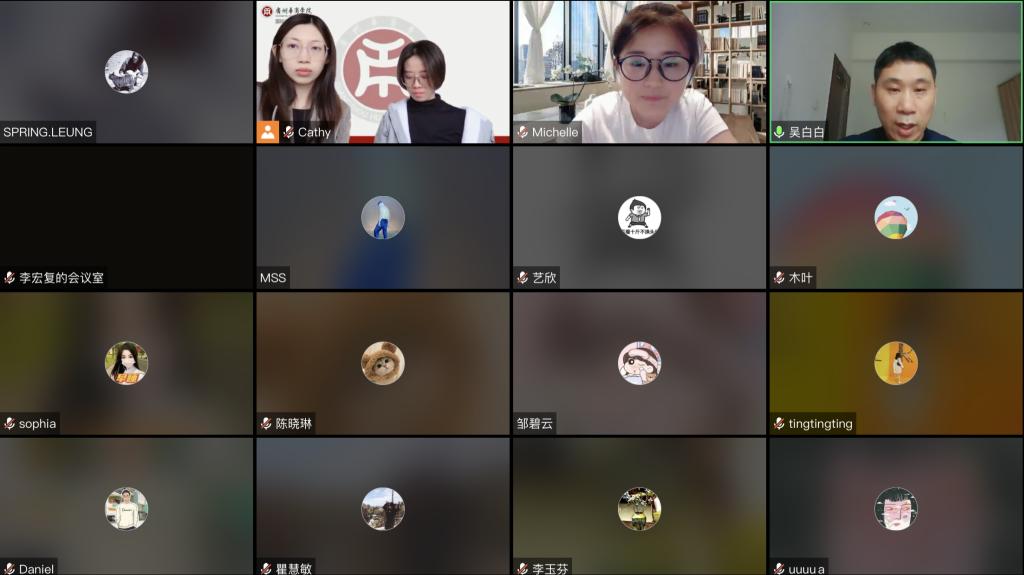Open 李宏复的会议室 participant tile
This screenshot has width=1024, height=575.
click(x=127, y=218)
